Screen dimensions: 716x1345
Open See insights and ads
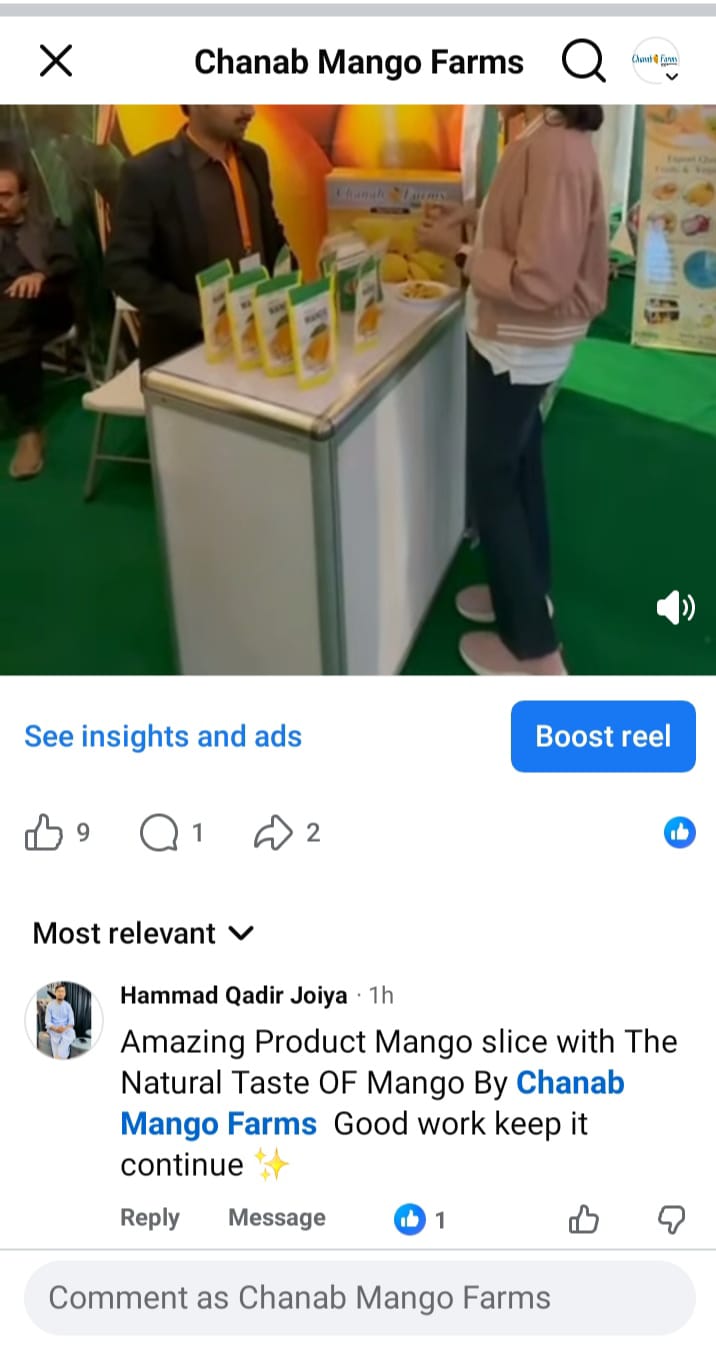click(x=163, y=737)
